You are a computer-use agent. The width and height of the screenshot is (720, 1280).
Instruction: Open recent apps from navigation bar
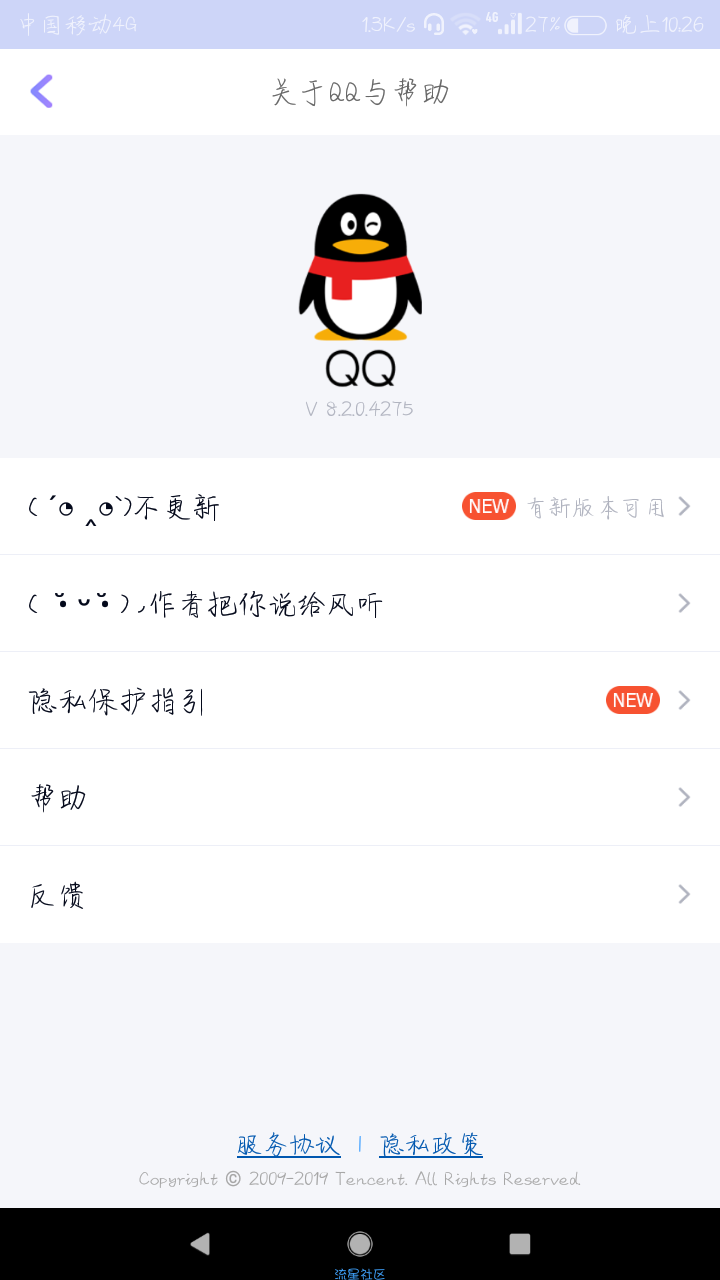tap(519, 1244)
